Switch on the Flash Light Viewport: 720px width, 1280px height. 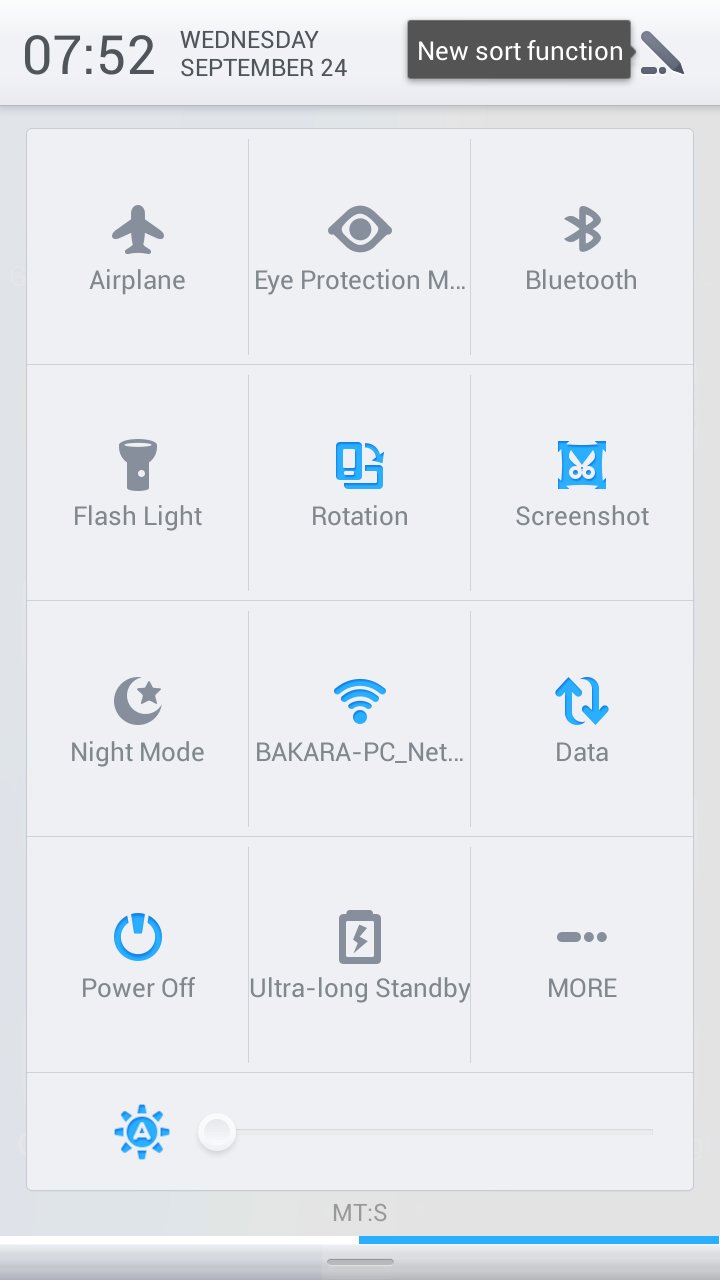(x=138, y=483)
